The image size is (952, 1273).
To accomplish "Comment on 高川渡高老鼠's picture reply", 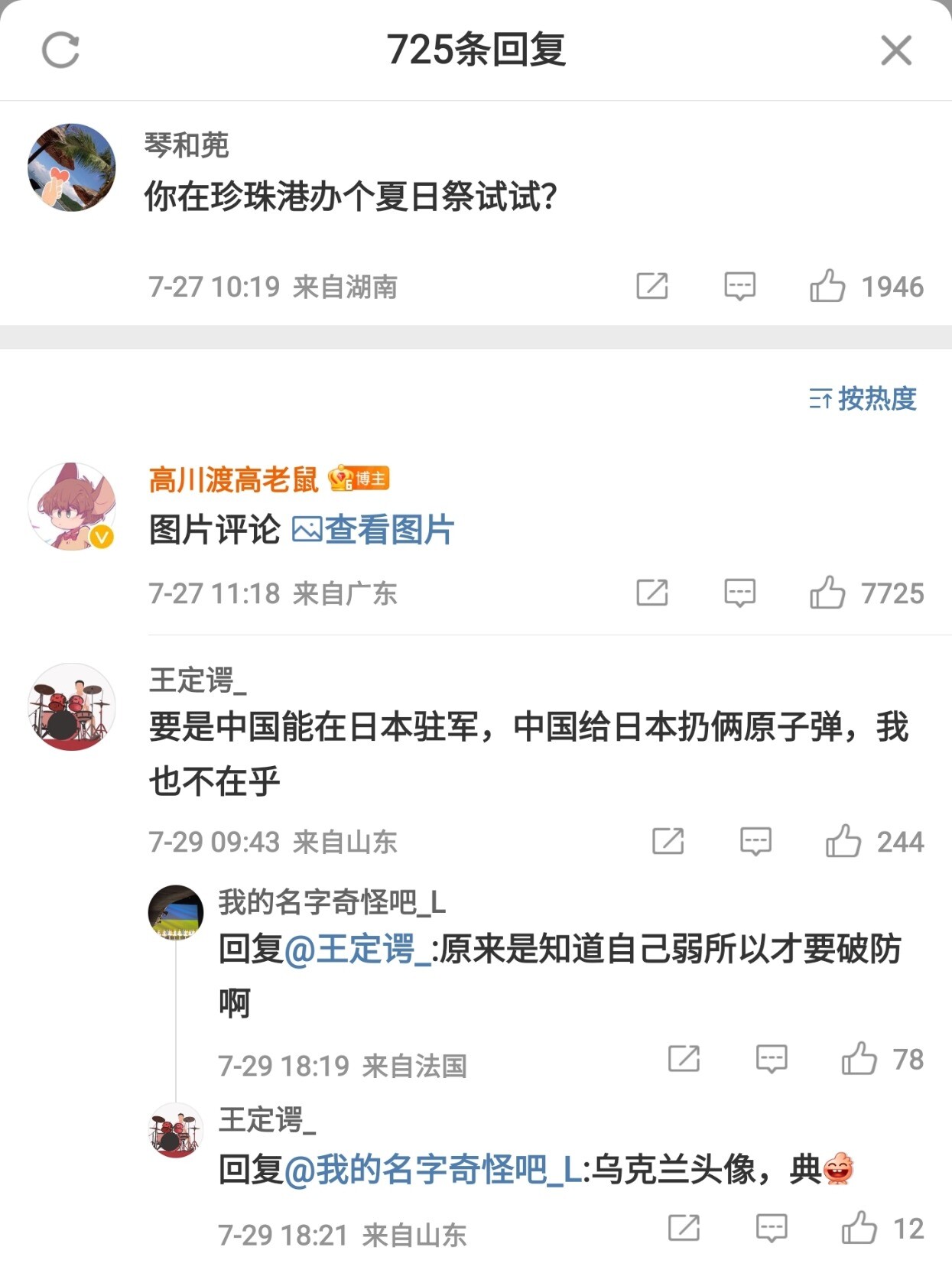I will [739, 593].
